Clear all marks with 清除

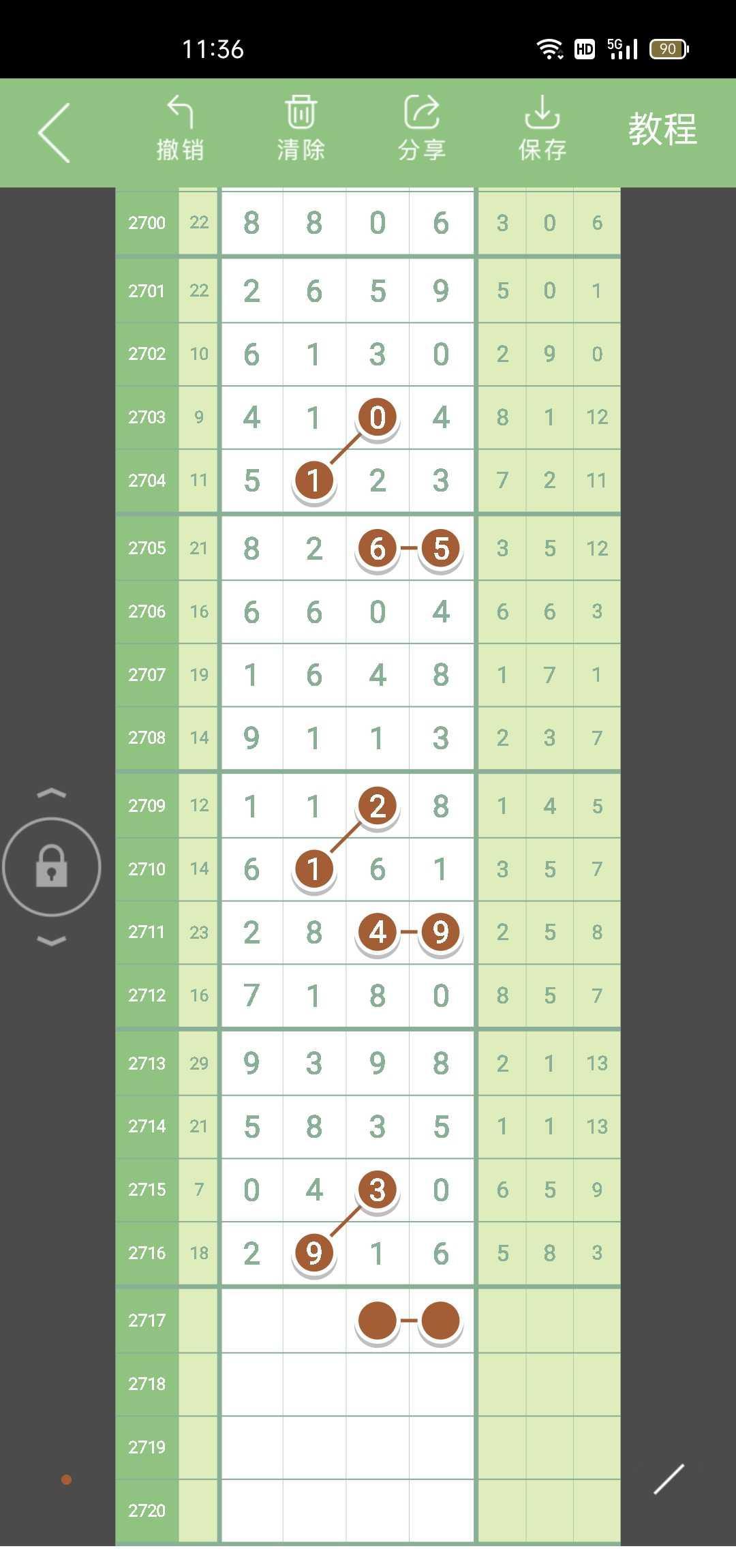[x=301, y=130]
